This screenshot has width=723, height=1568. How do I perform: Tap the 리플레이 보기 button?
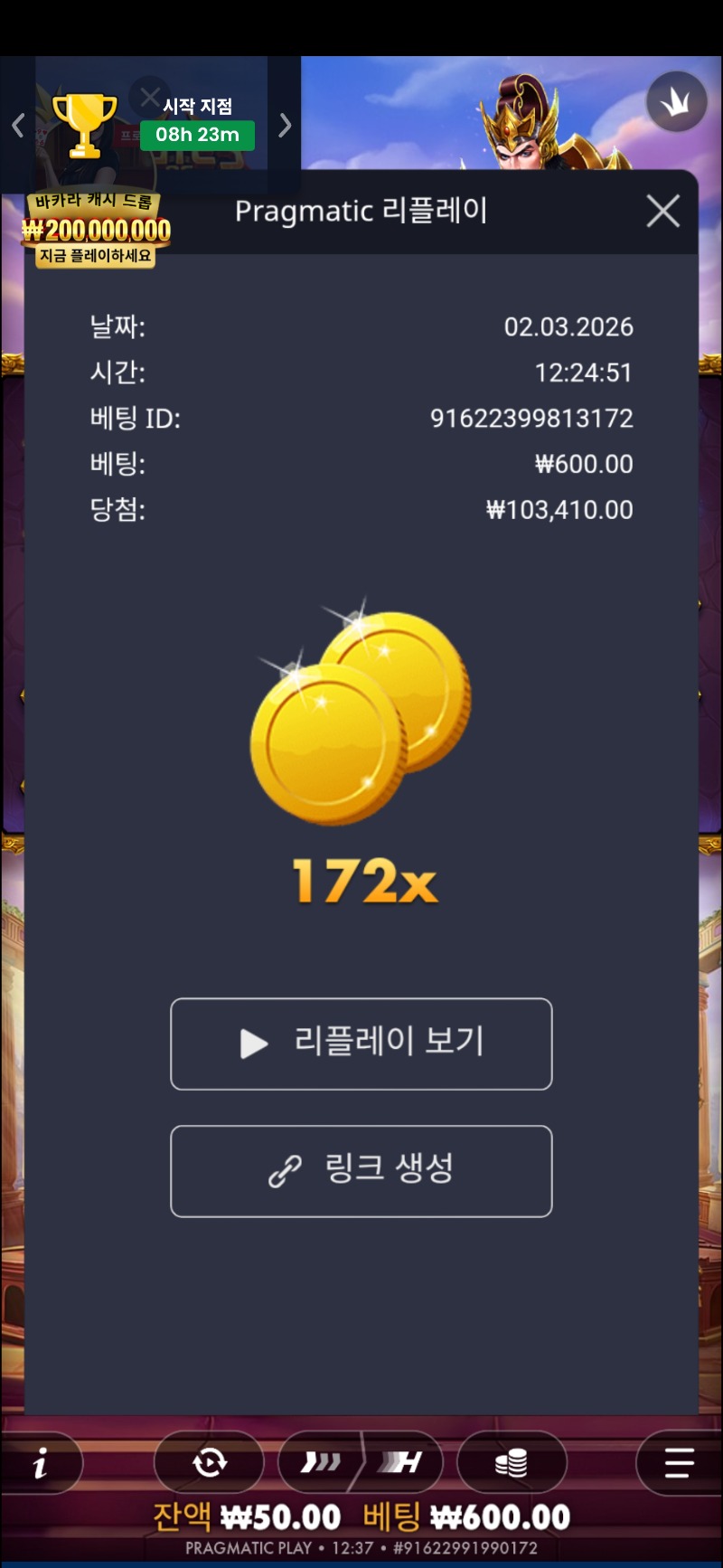361,1044
